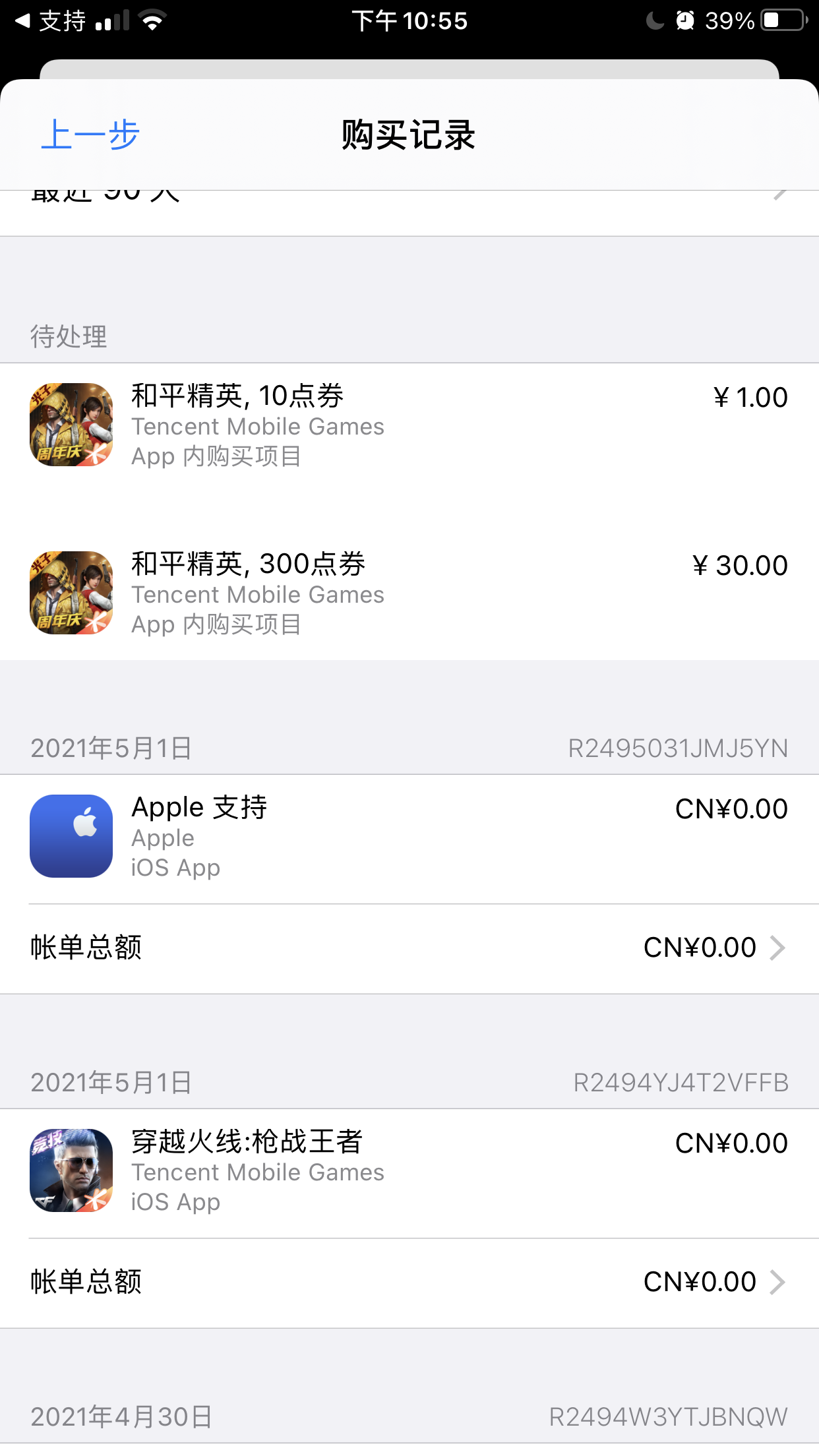The image size is (819, 1456).
Task: Open 帐单总额 for the 穿越火线:枪战王者 order
Action: 409,1283
